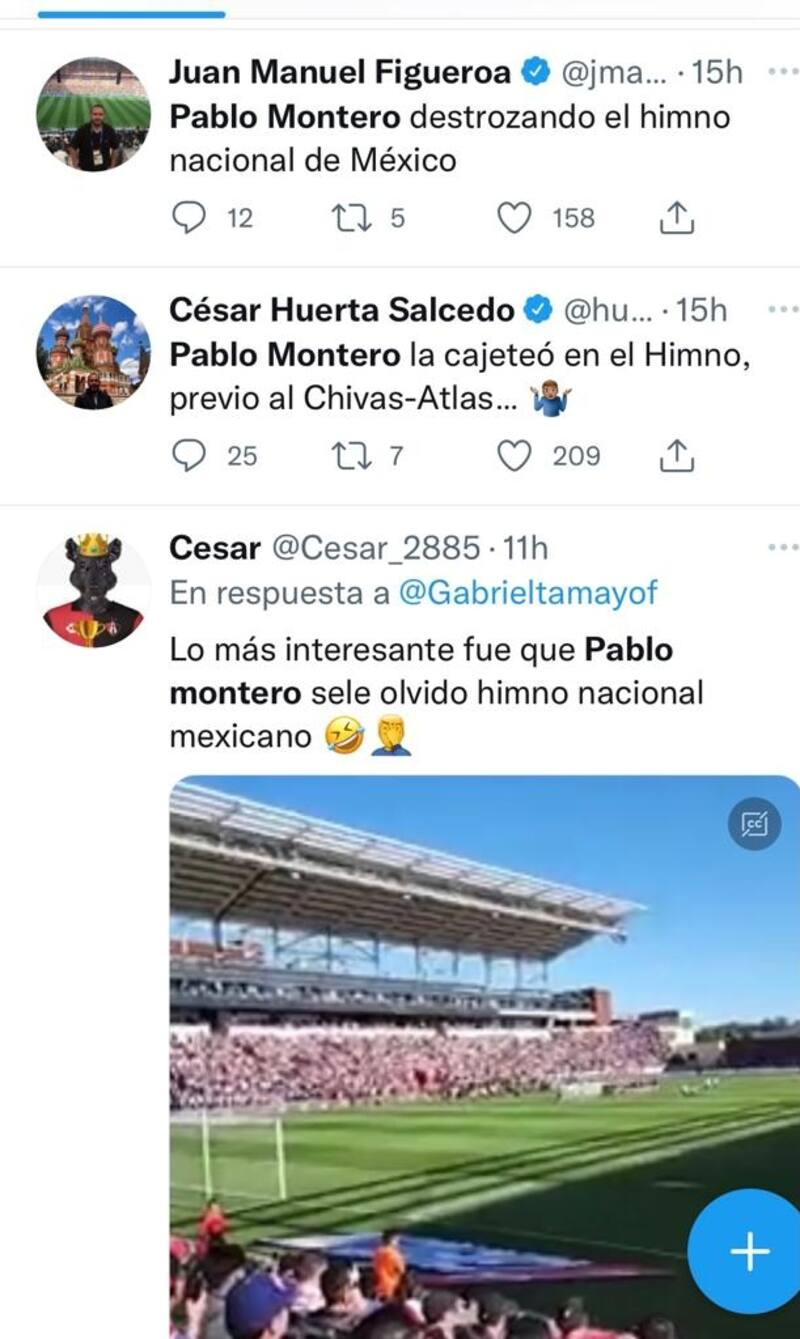Like Juan Manuel Figueroa's tweet
The width and height of the screenshot is (800, 1339).
coord(514,217)
